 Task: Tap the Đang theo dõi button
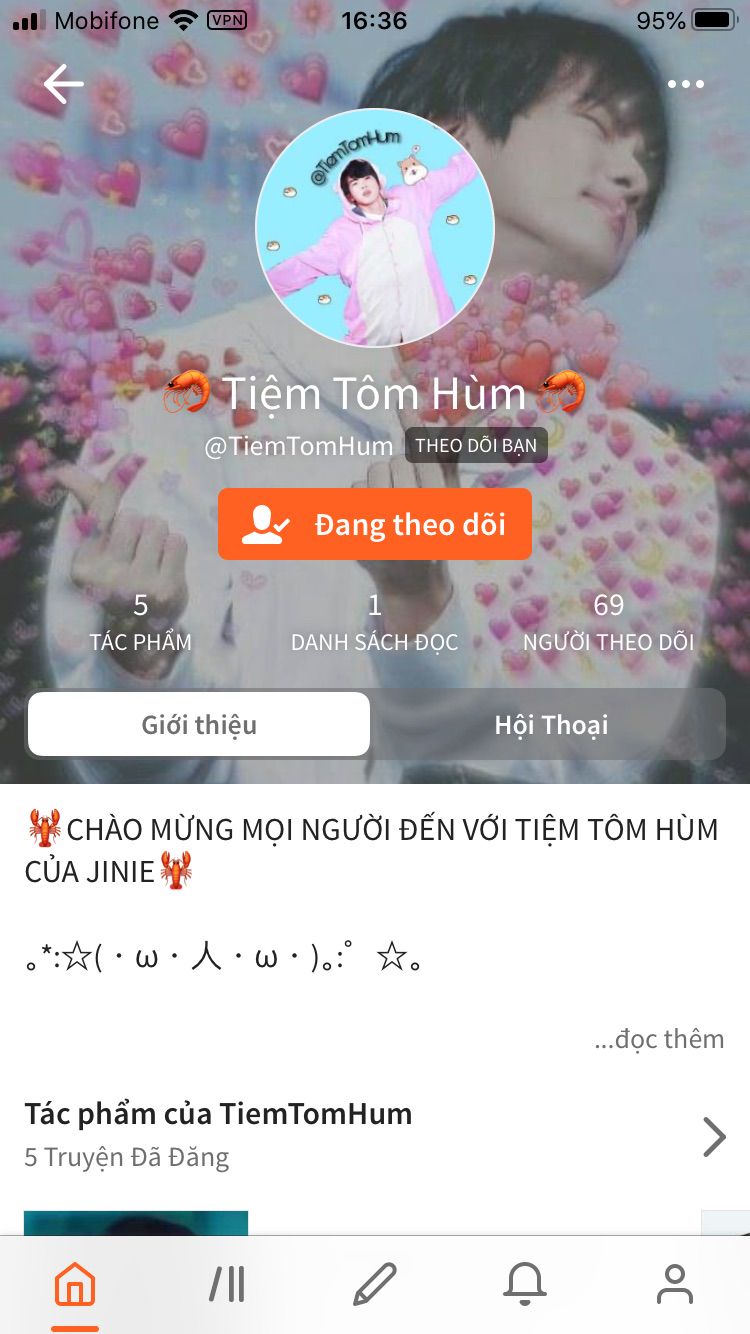[375, 524]
